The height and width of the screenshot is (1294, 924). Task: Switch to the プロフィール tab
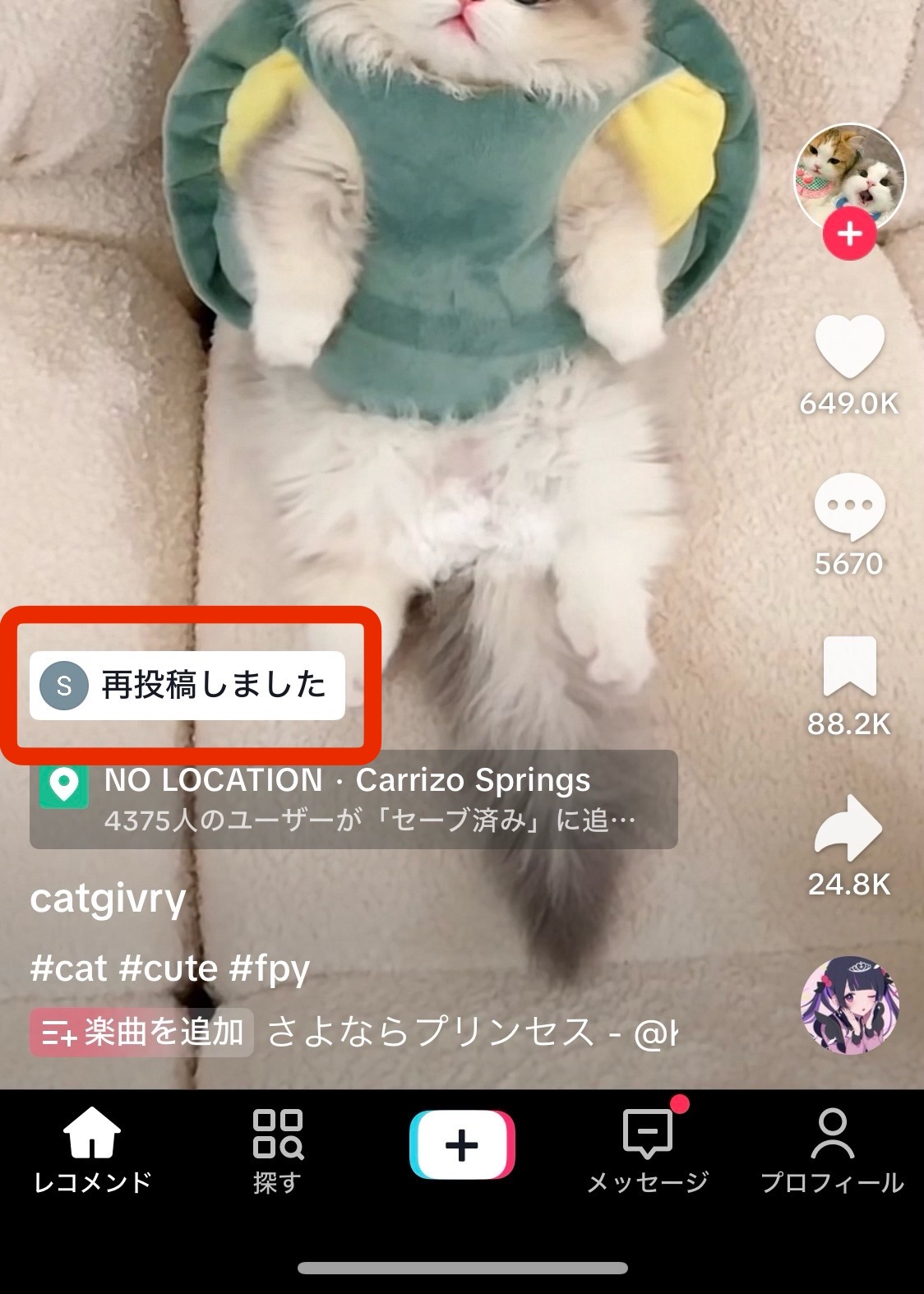[x=832, y=1148]
